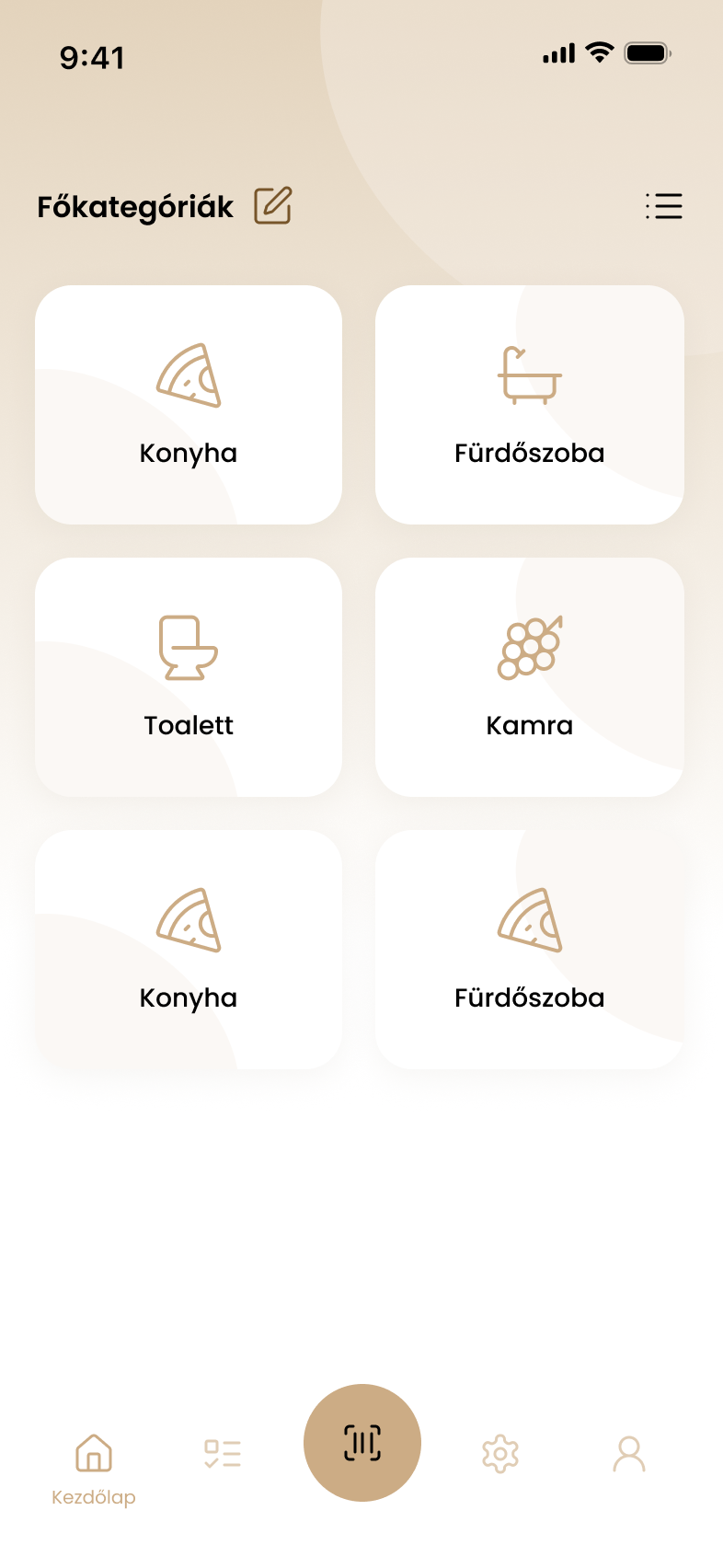The height and width of the screenshot is (1568, 723).
Task: Open the Konyha card above Toalett
Action: click(x=189, y=405)
